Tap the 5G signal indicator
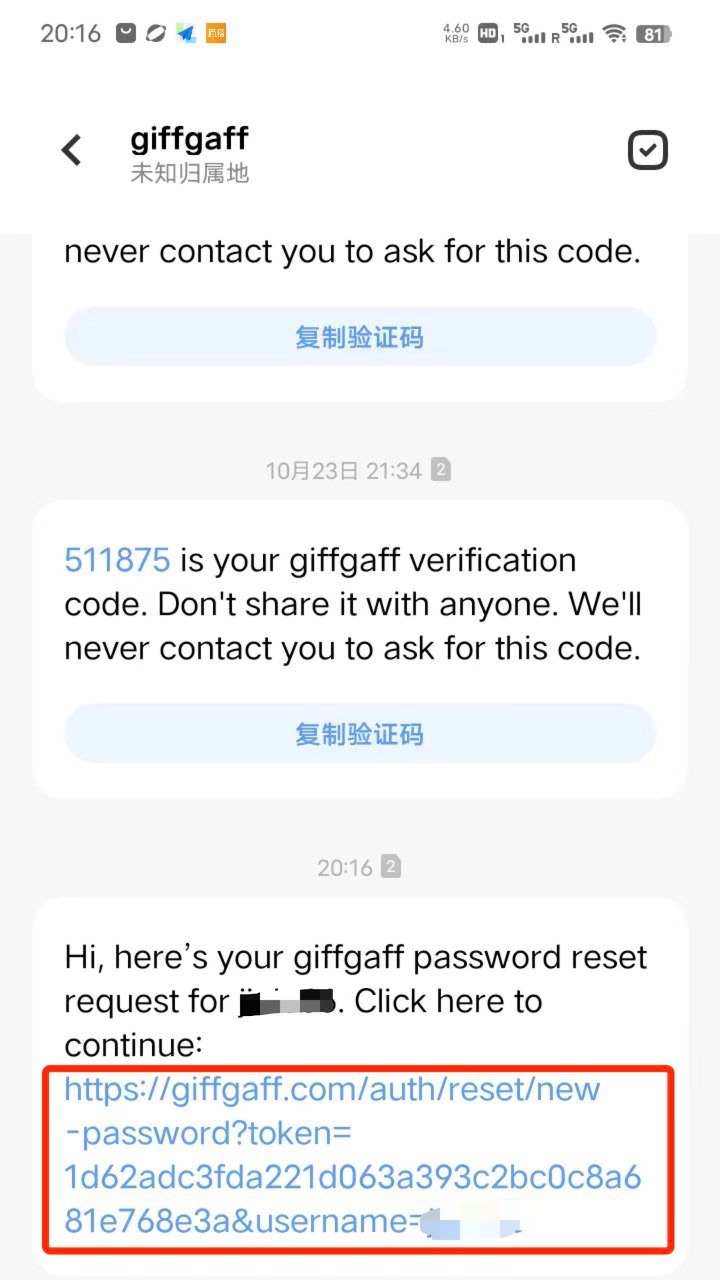The width and height of the screenshot is (720, 1280). [527, 32]
